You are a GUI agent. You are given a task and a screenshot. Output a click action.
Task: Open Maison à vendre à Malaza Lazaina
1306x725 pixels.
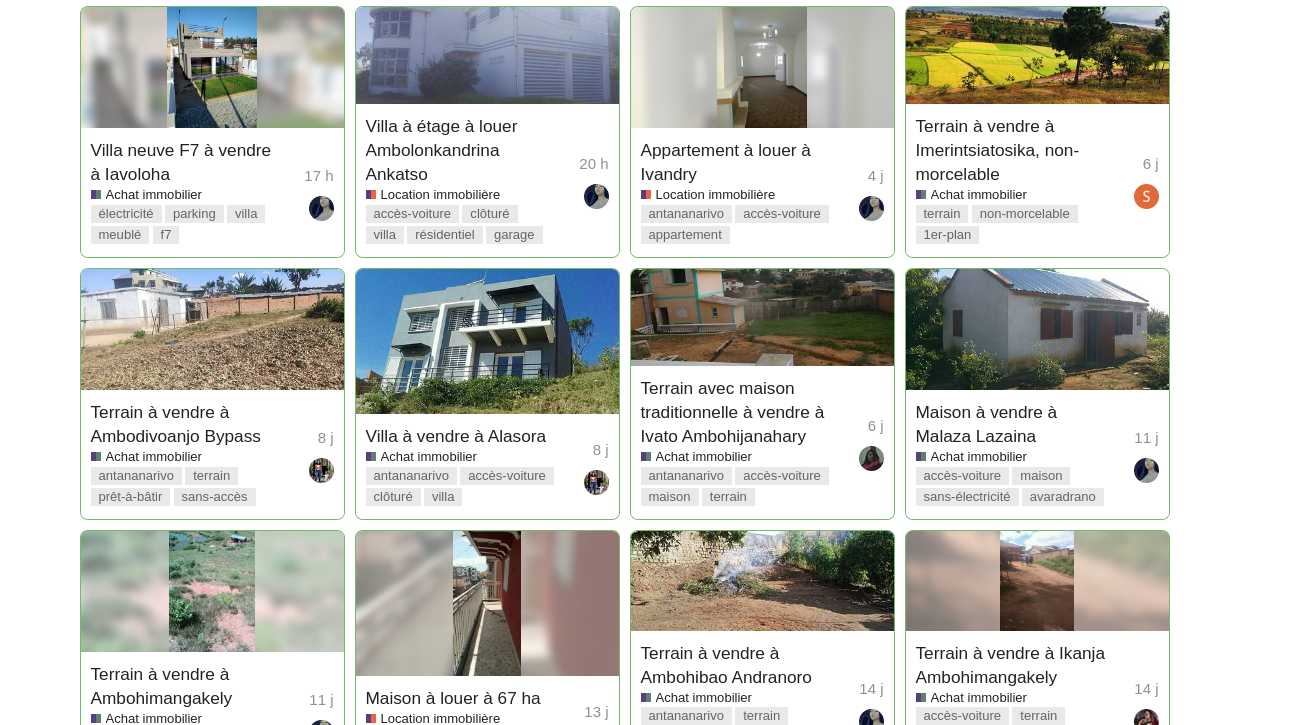click(x=985, y=424)
